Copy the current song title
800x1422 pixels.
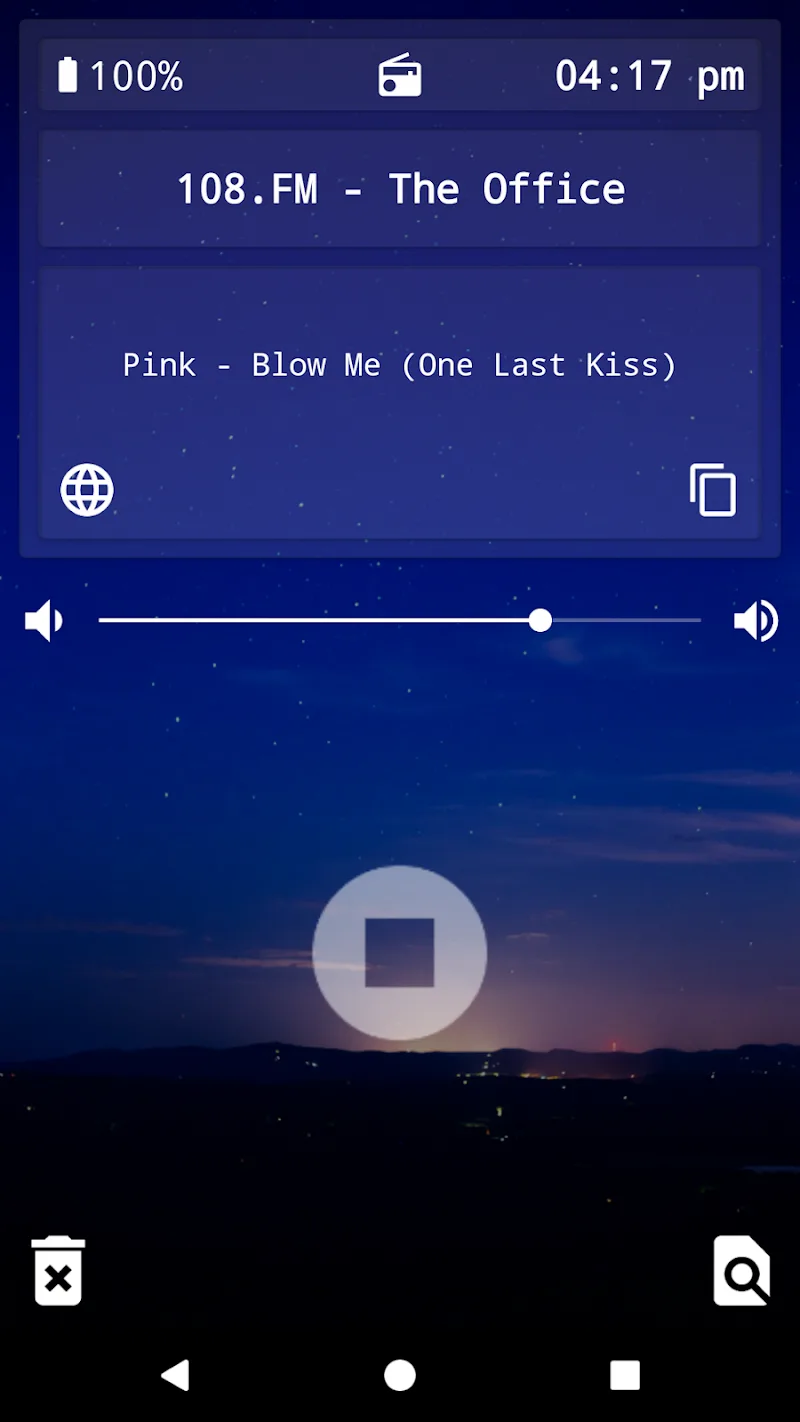(713, 490)
